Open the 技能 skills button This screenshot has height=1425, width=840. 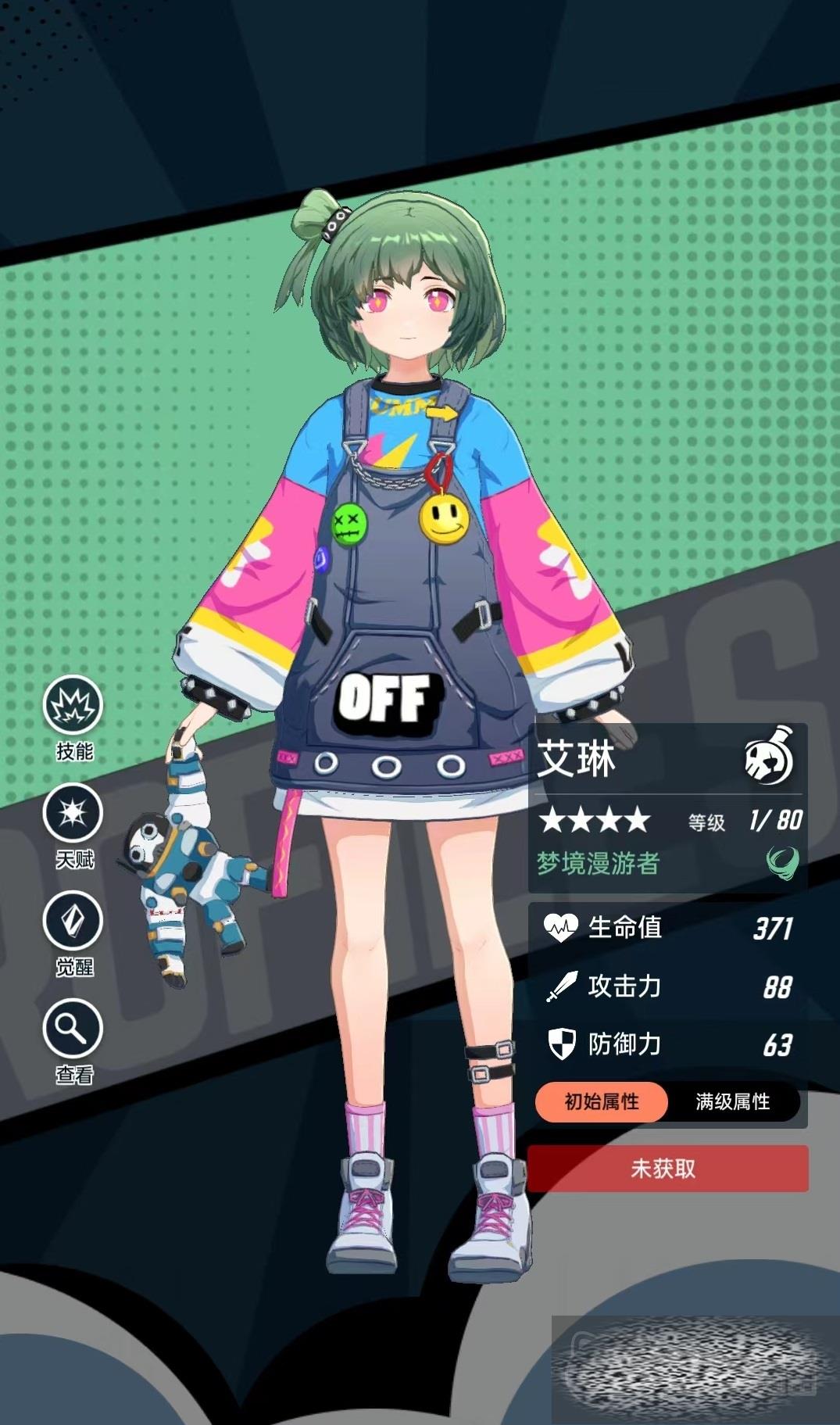(73, 706)
